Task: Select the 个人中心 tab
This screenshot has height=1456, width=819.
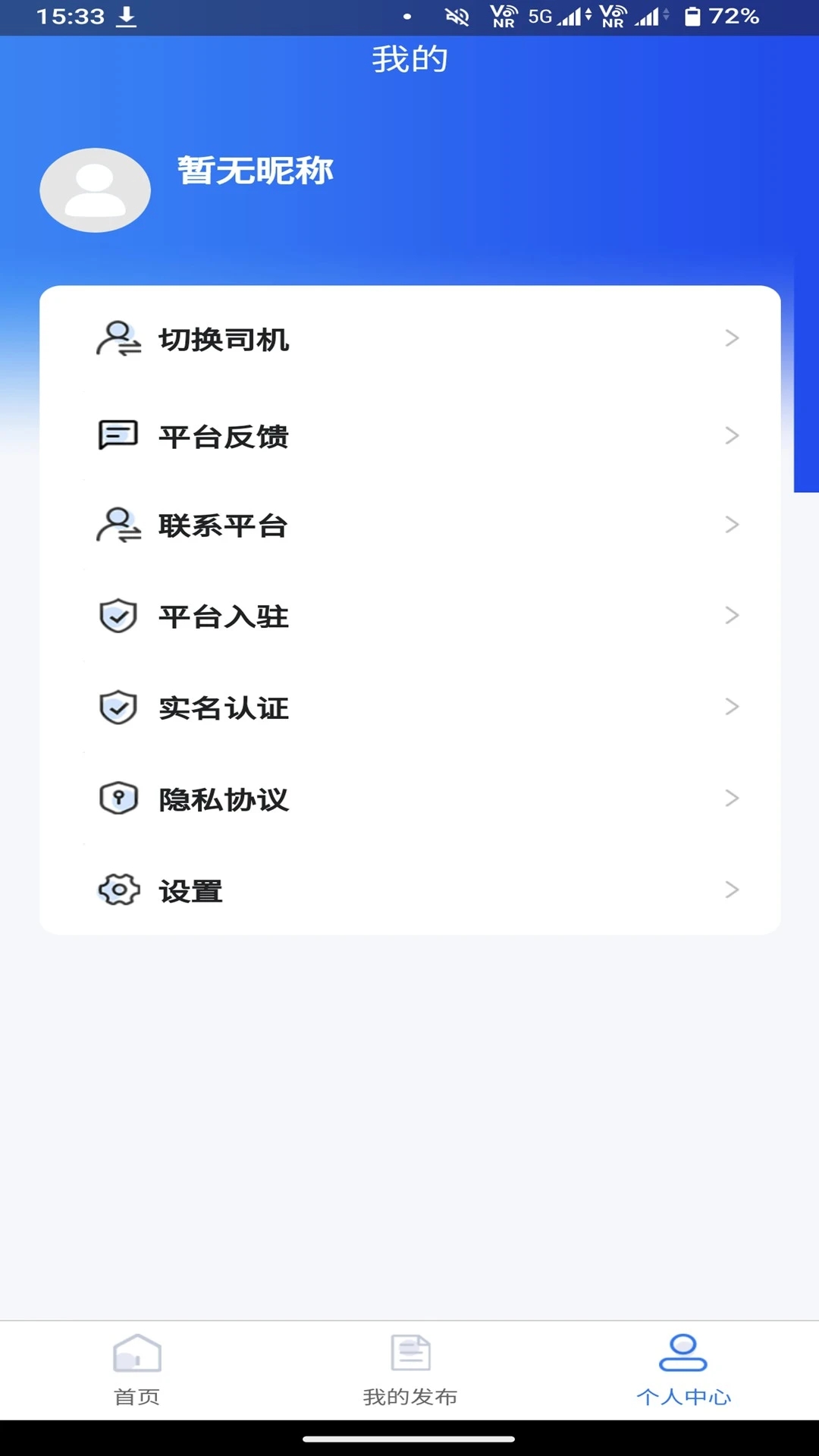Action: (683, 1370)
